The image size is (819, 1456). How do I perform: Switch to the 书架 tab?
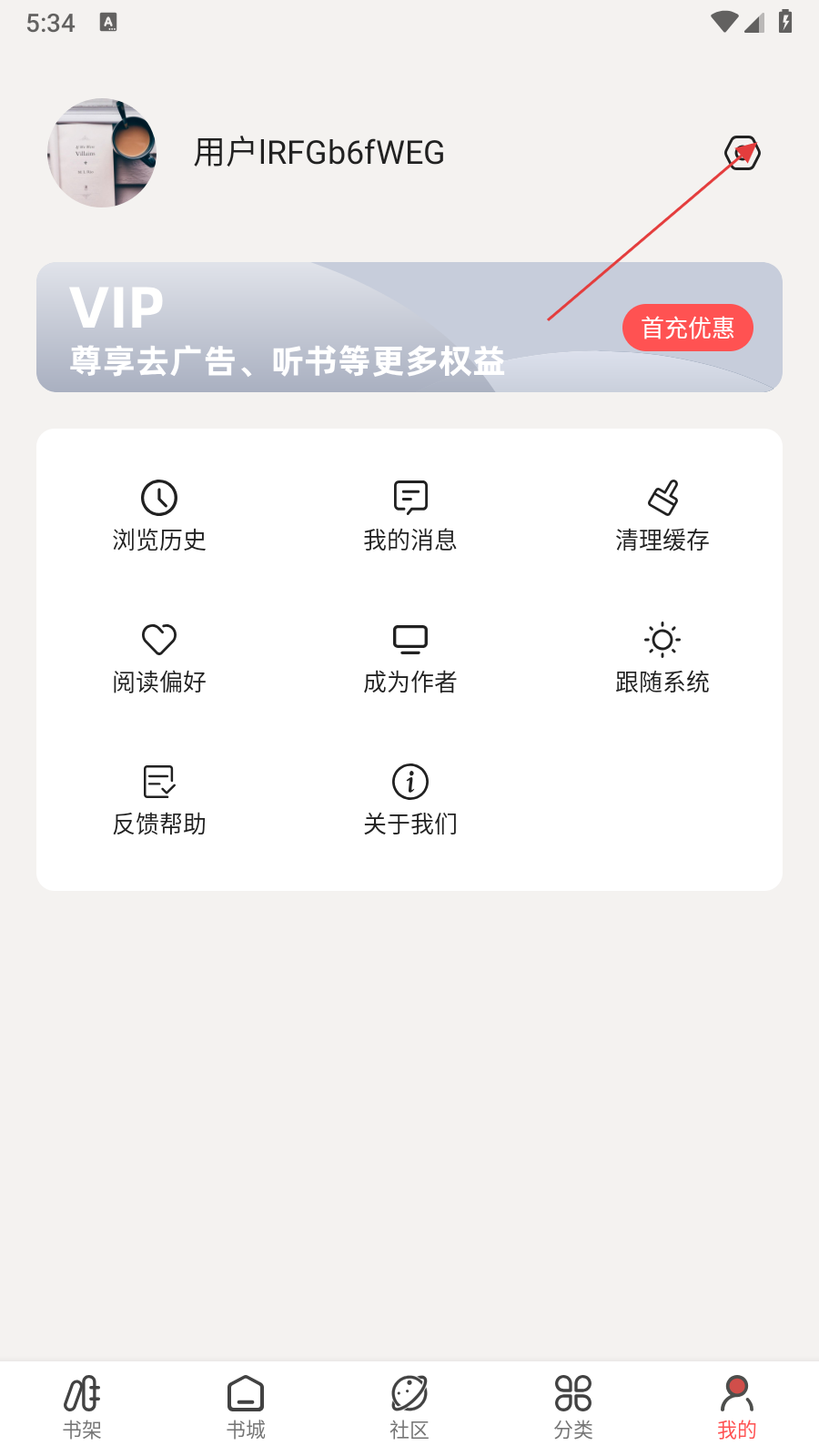click(82, 1407)
